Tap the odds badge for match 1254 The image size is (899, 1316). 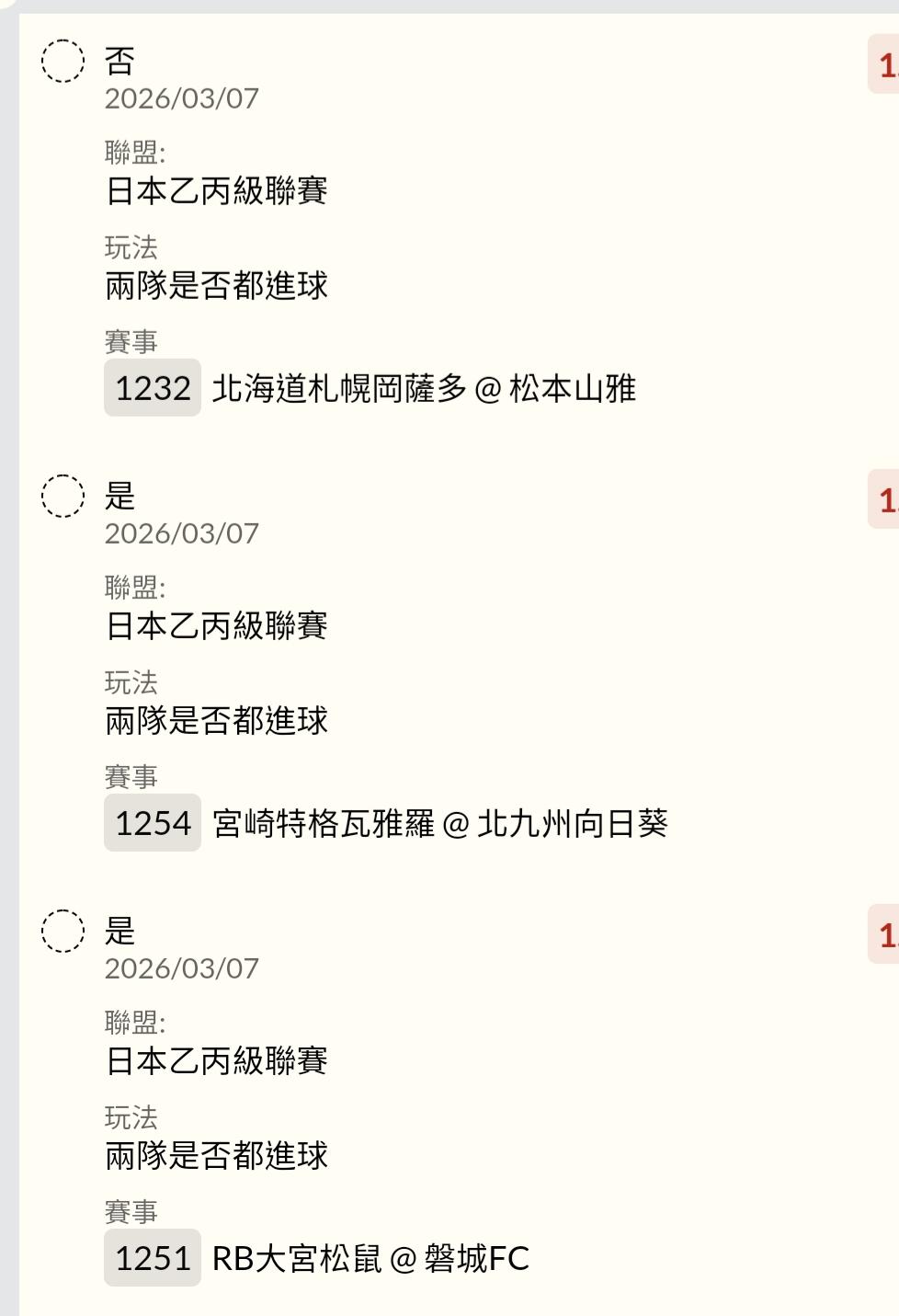884,499
